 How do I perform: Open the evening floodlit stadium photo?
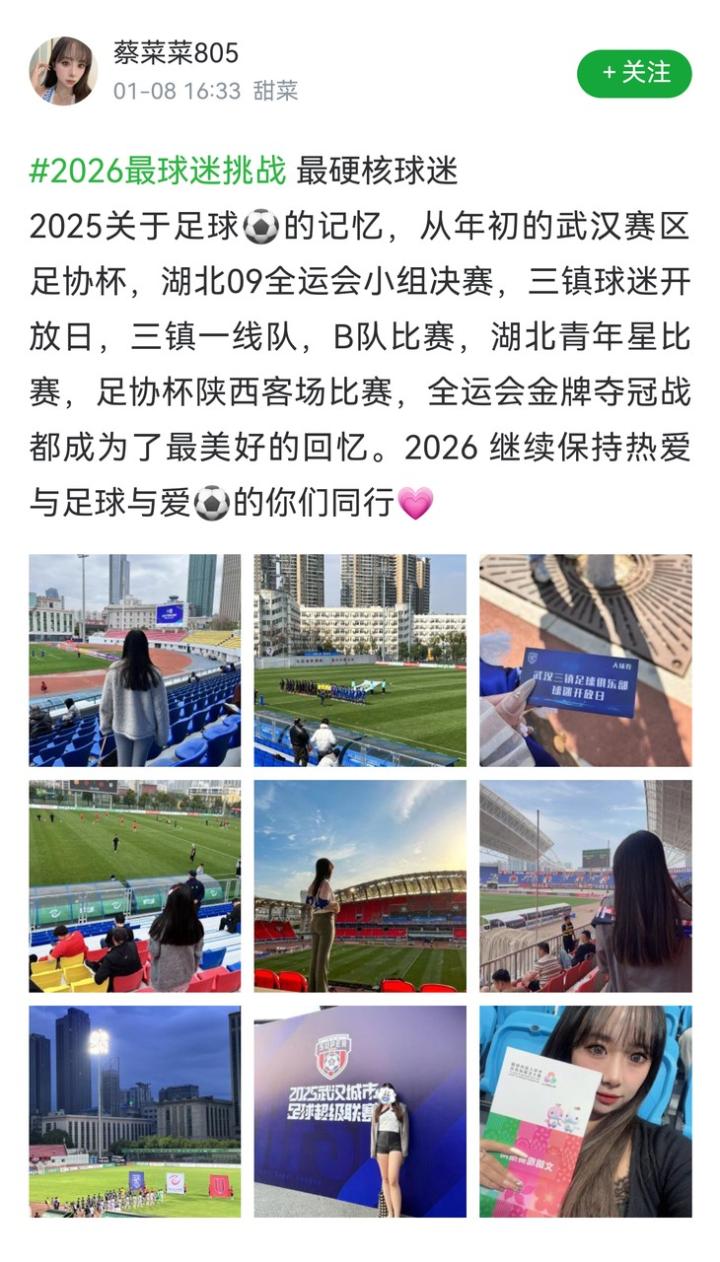pyautogui.click(x=135, y=1111)
